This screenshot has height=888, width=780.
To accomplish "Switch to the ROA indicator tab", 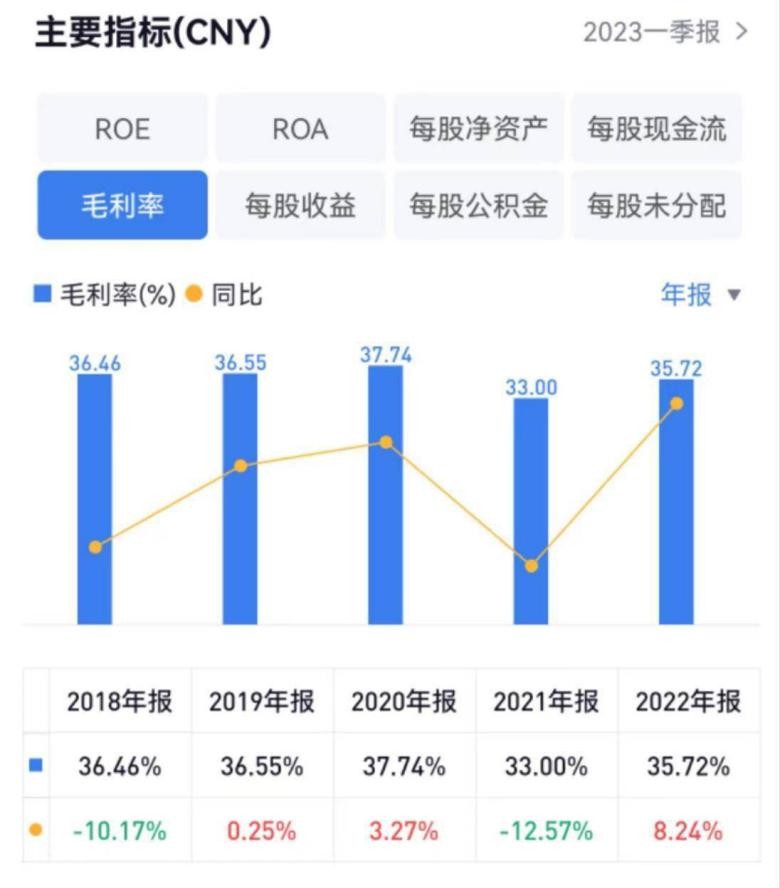I will tap(300, 128).
